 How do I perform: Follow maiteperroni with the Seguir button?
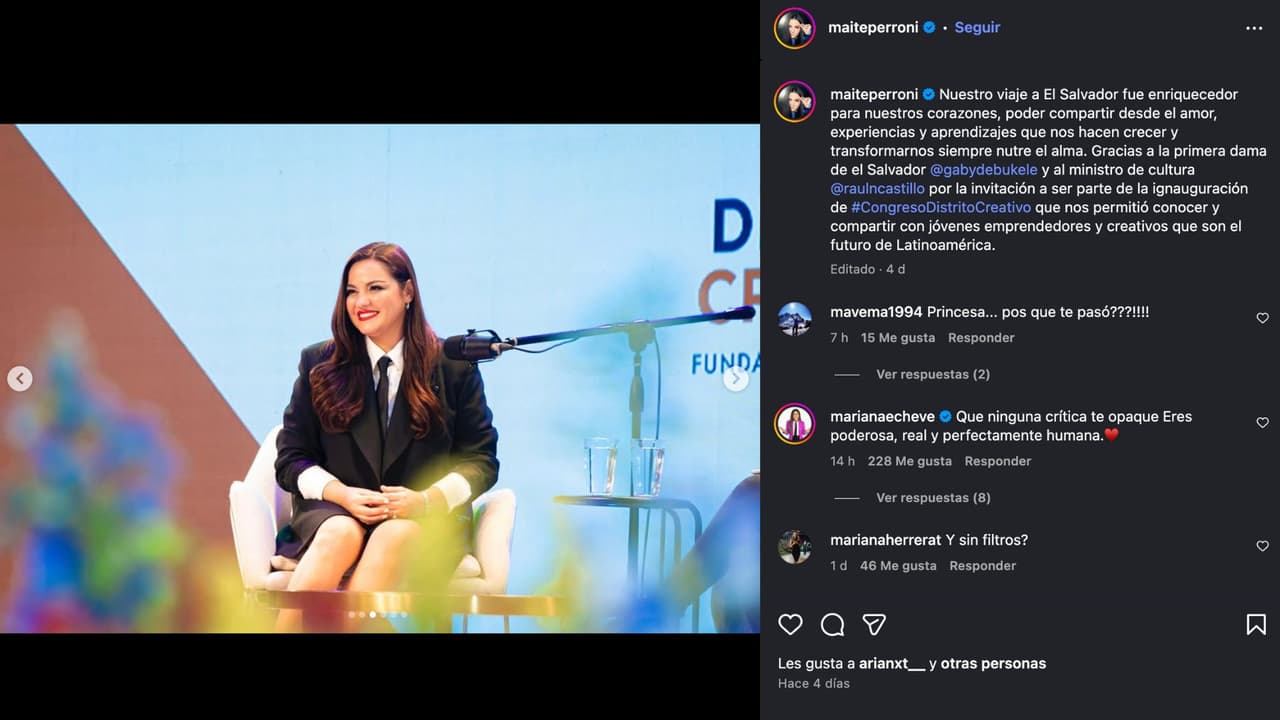tap(977, 28)
